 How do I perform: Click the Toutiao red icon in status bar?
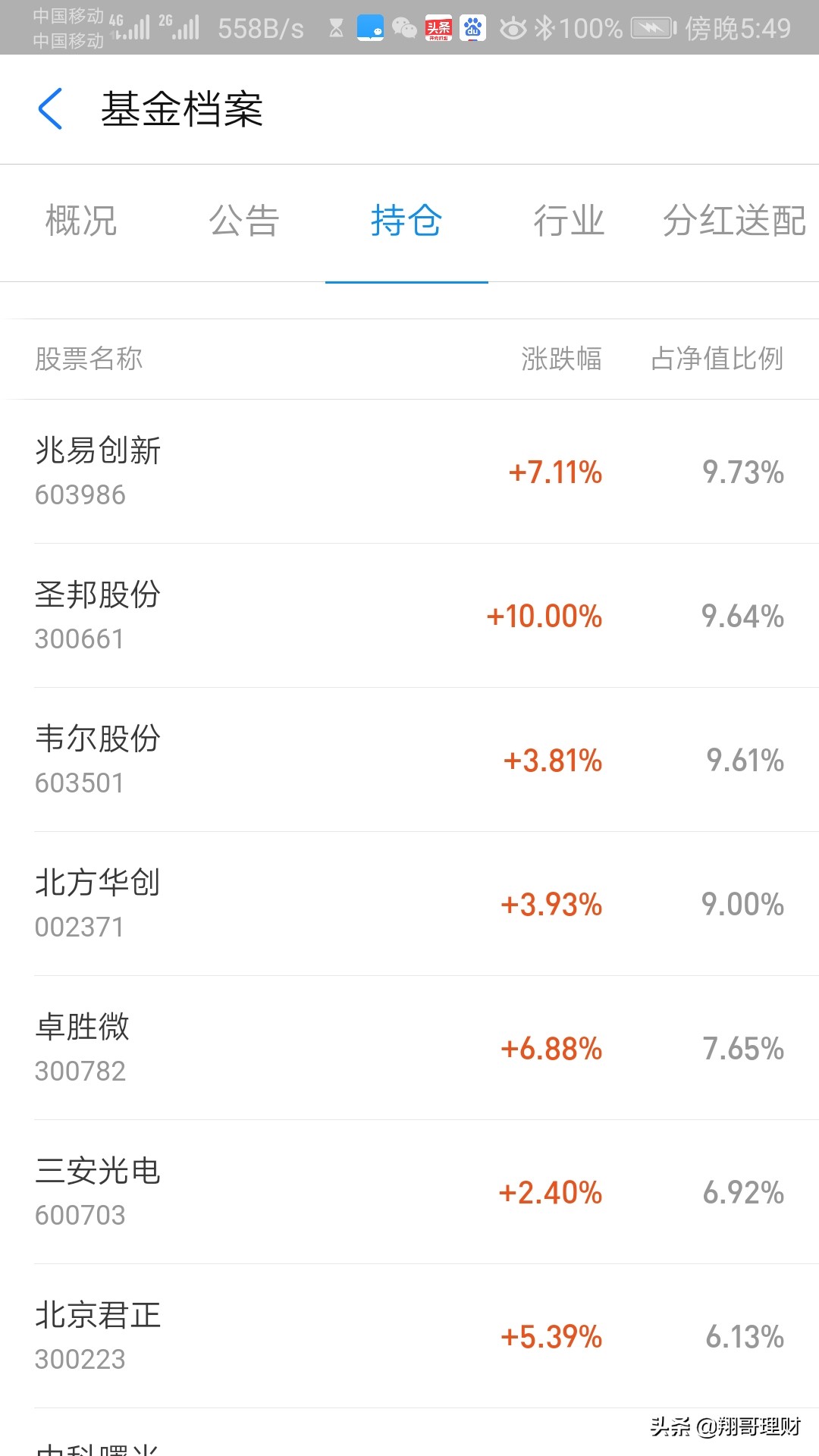[x=440, y=28]
